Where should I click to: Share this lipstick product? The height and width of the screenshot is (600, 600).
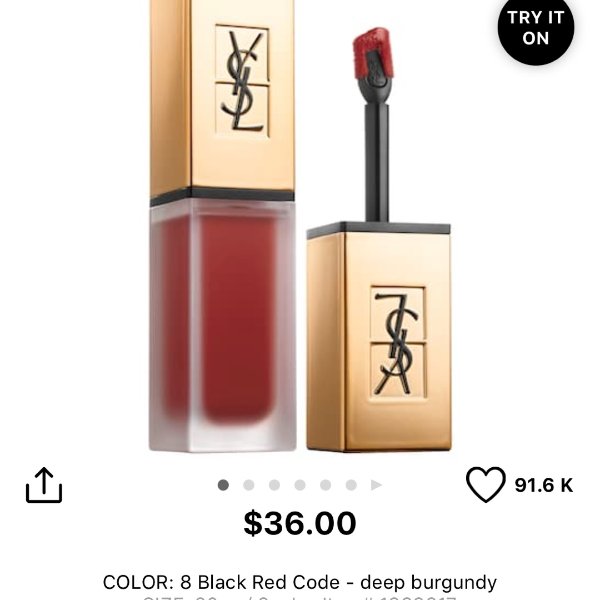coord(44,485)
